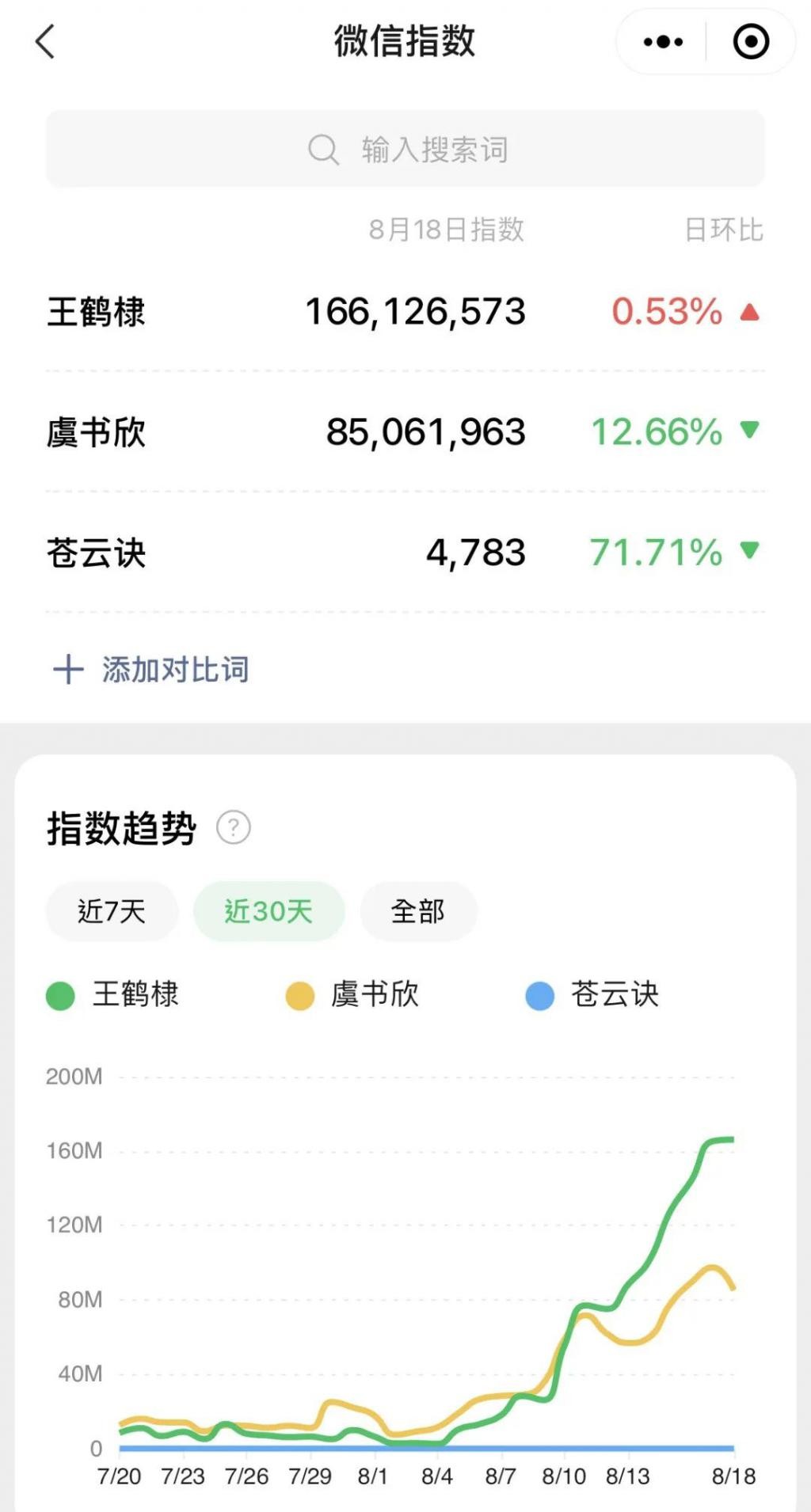Open the 虞书欣 index row

click(x=405, y=431)
